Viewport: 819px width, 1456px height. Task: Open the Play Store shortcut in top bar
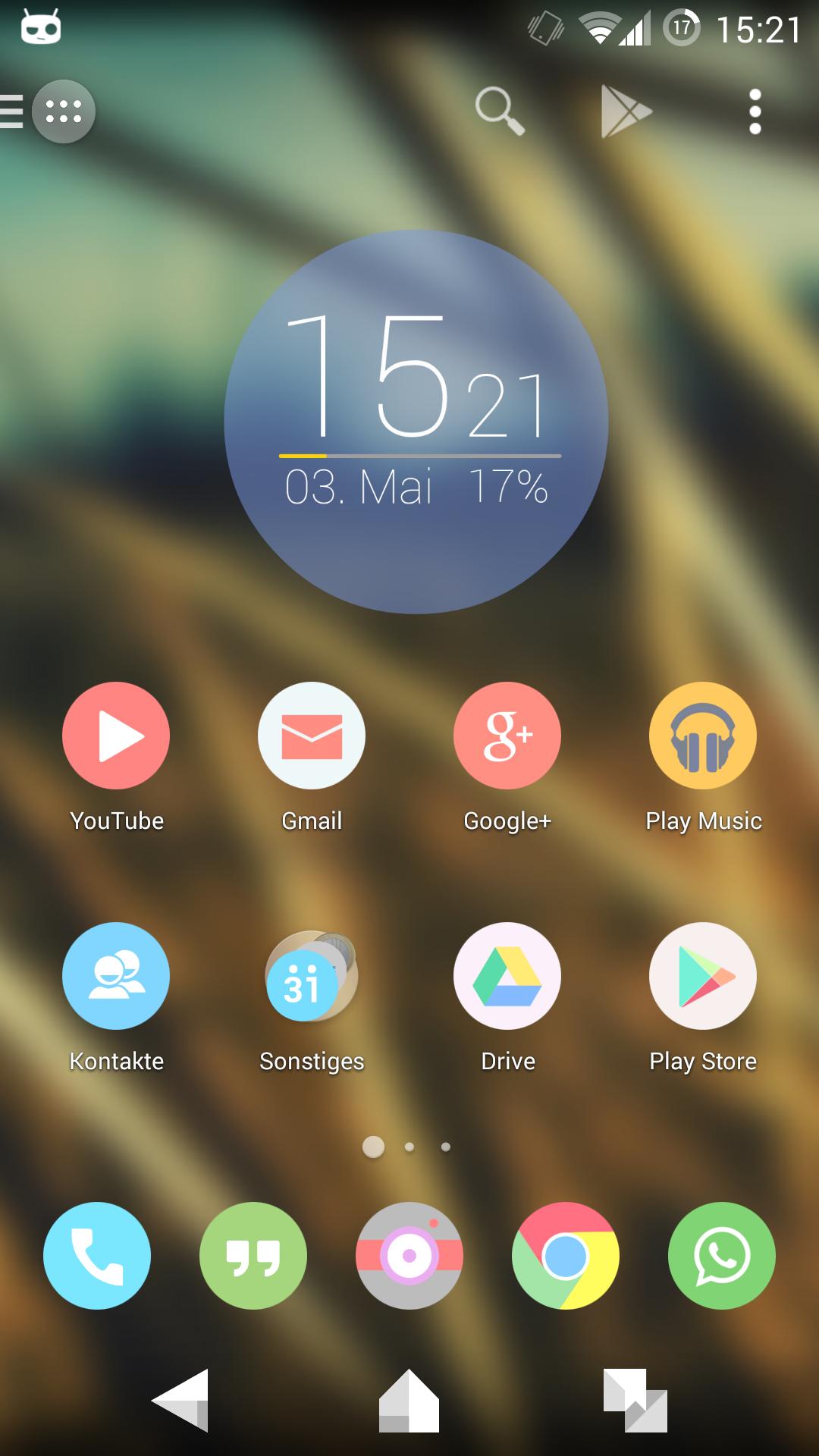click(625, 111)
